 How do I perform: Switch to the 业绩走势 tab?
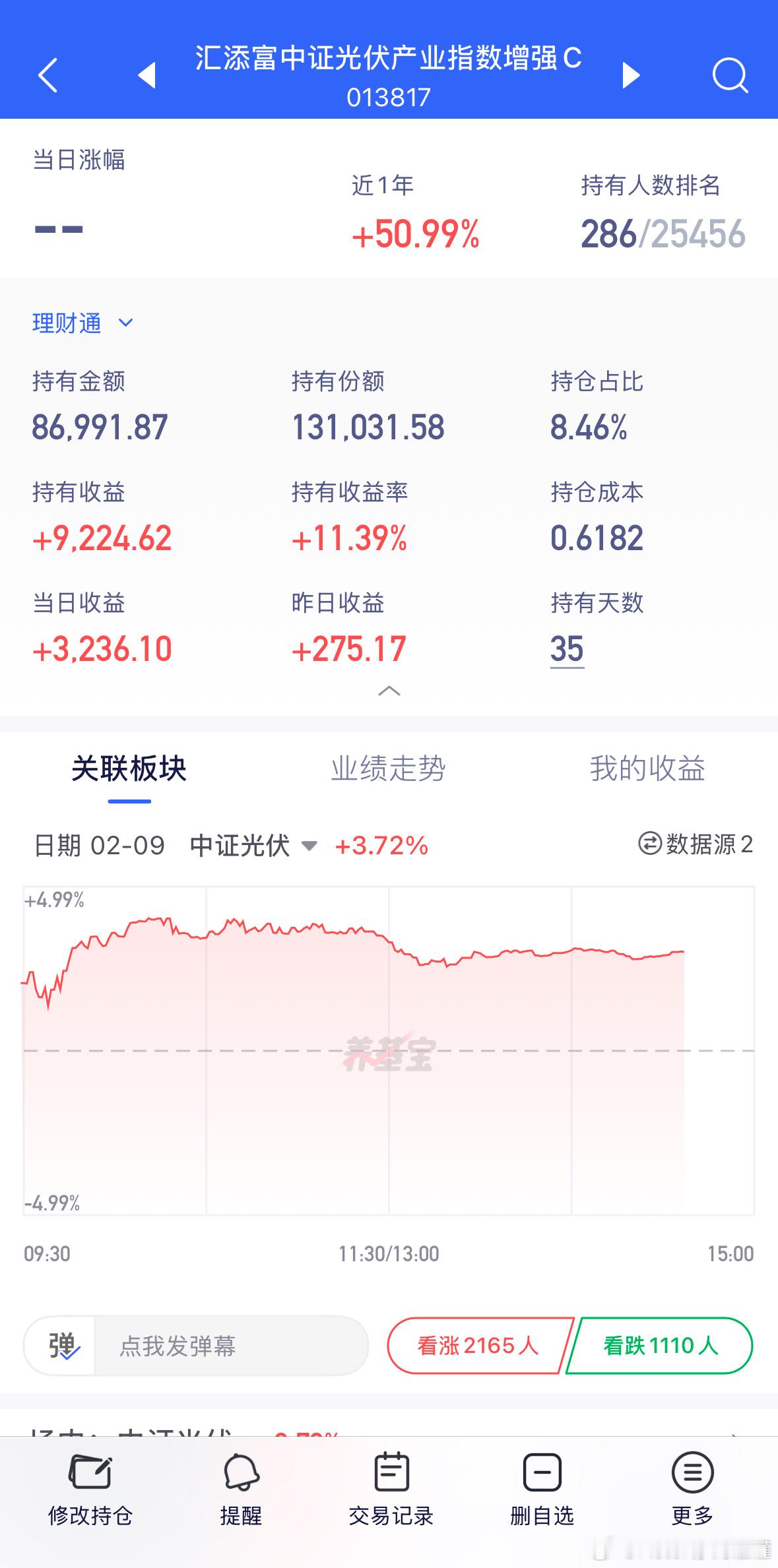(389, 768)
